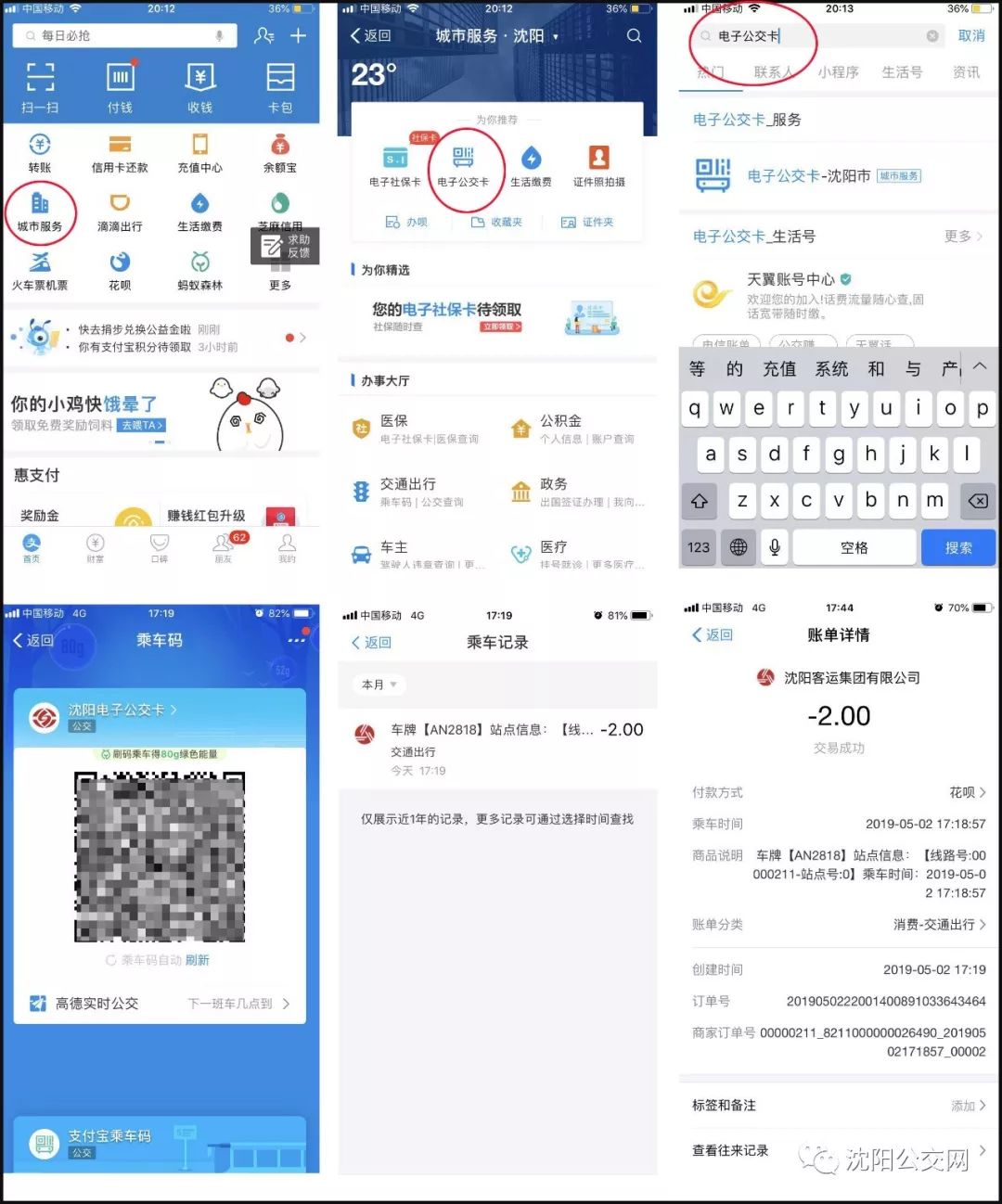Open the 收钱 receive money feature

point(199,87)
